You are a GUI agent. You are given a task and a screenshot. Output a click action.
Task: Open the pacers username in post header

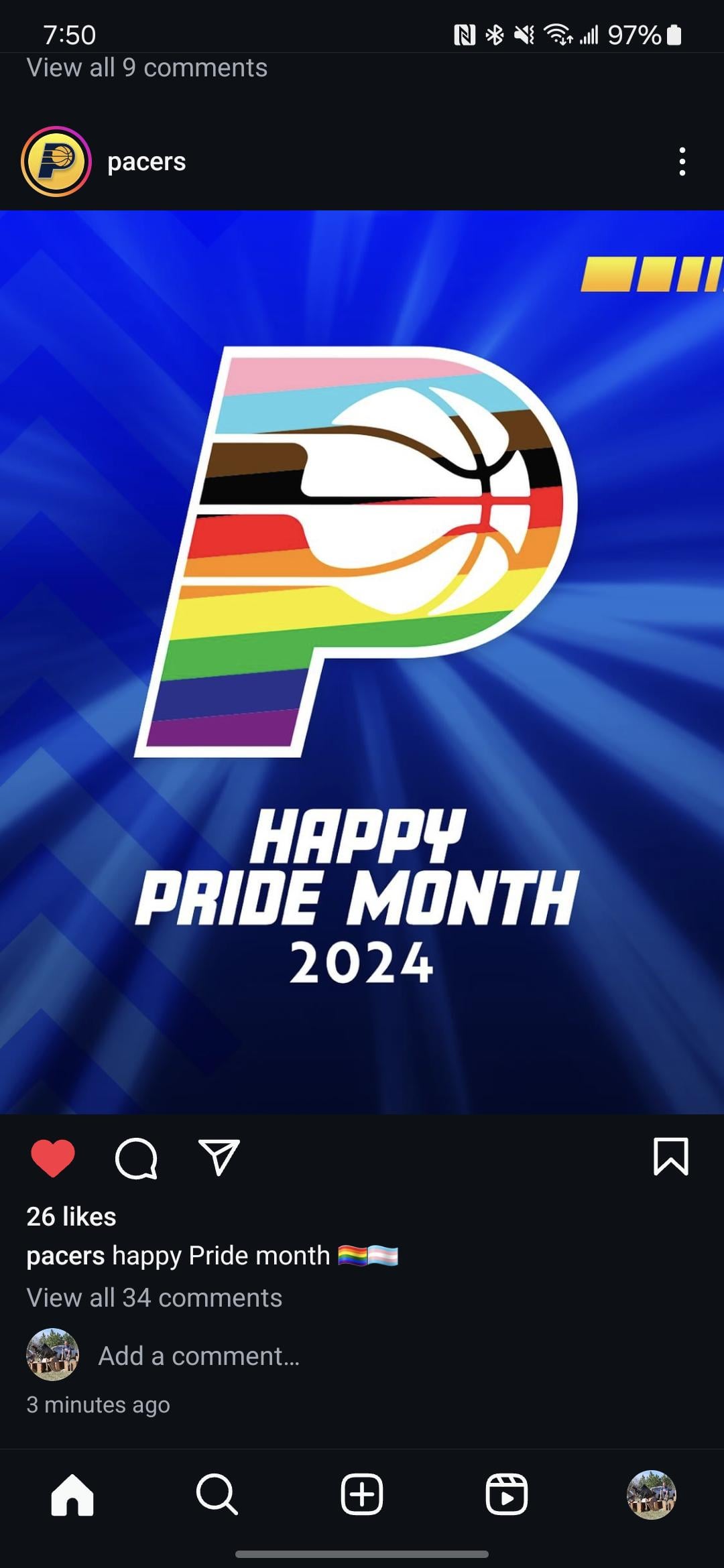[146, 161]
